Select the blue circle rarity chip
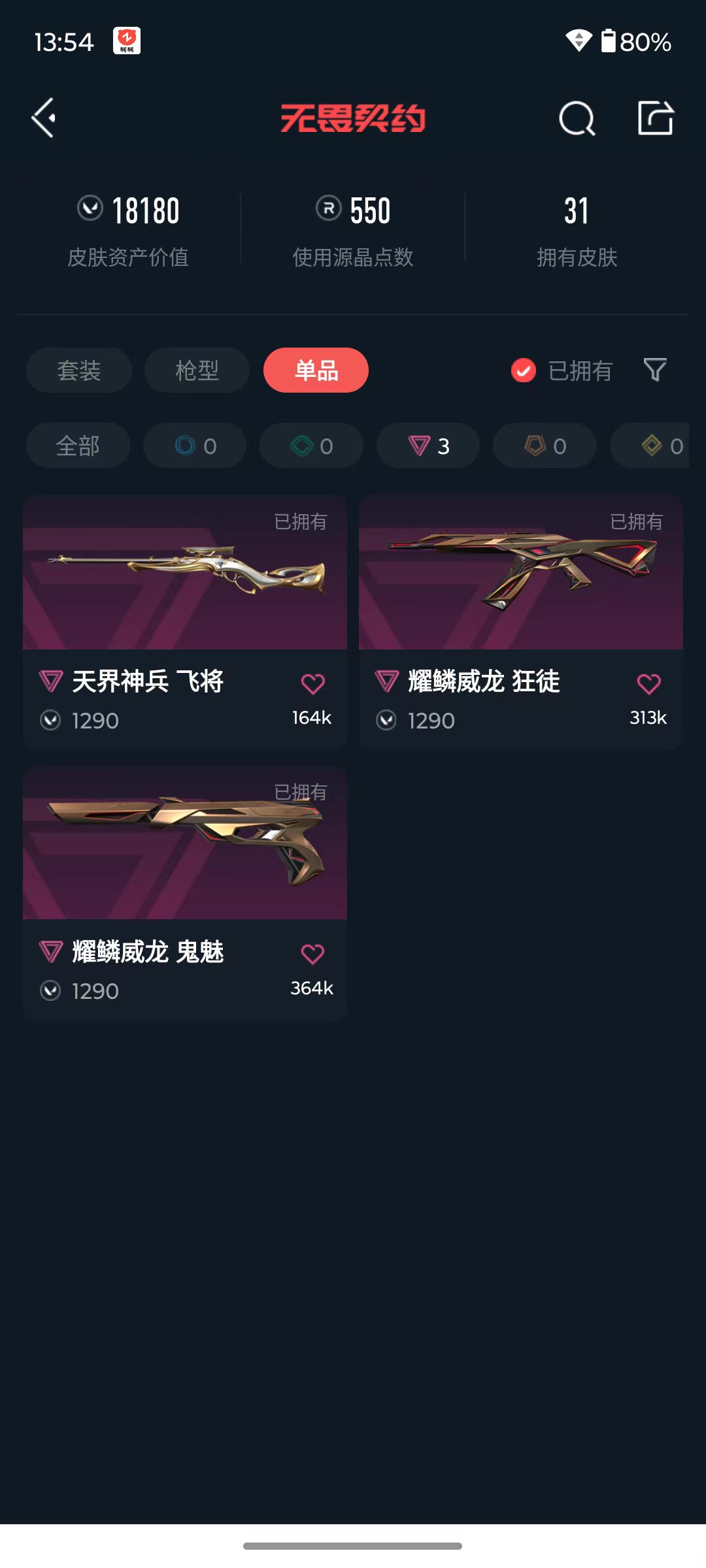 point(195,446)
